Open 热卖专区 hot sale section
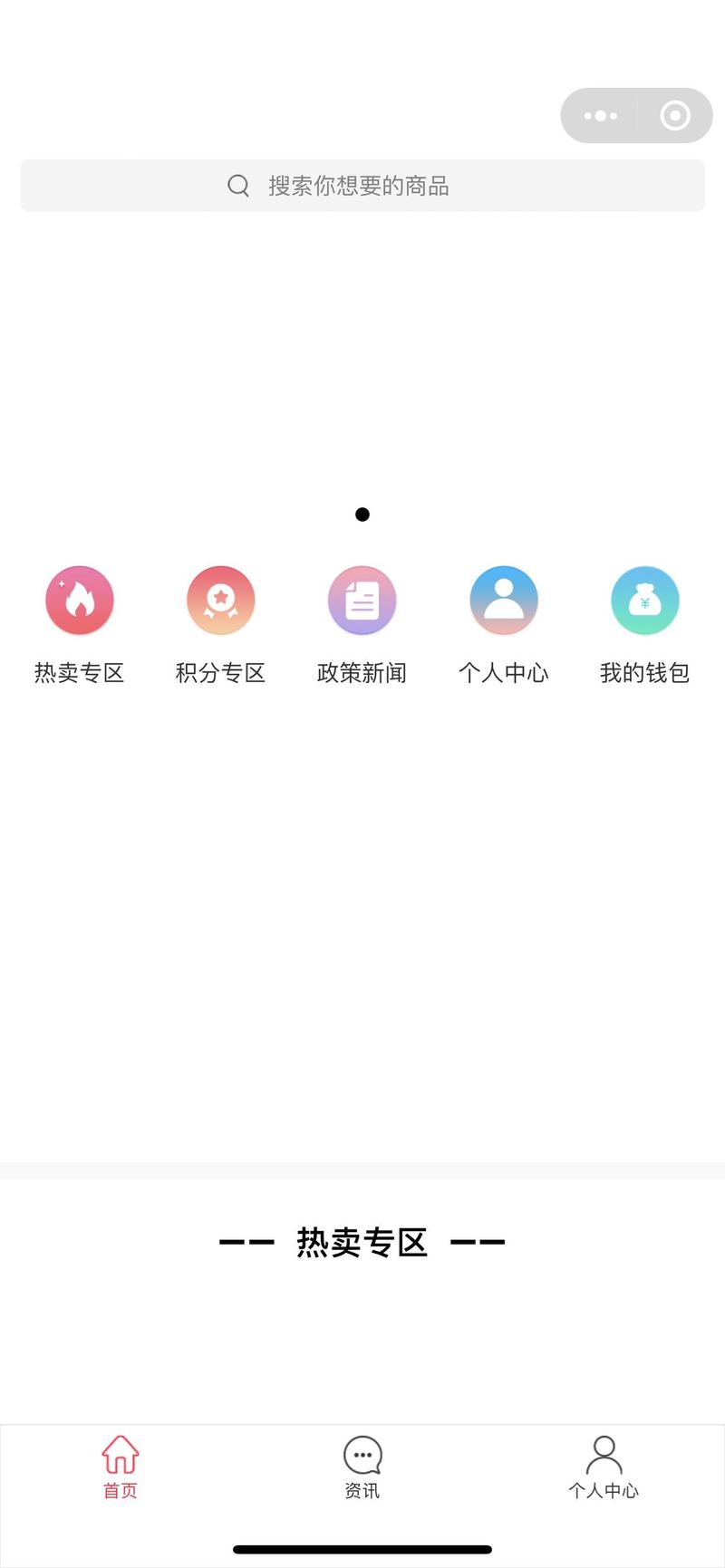725x1568 pixels. pyautogui.click(x=80, y=625)
